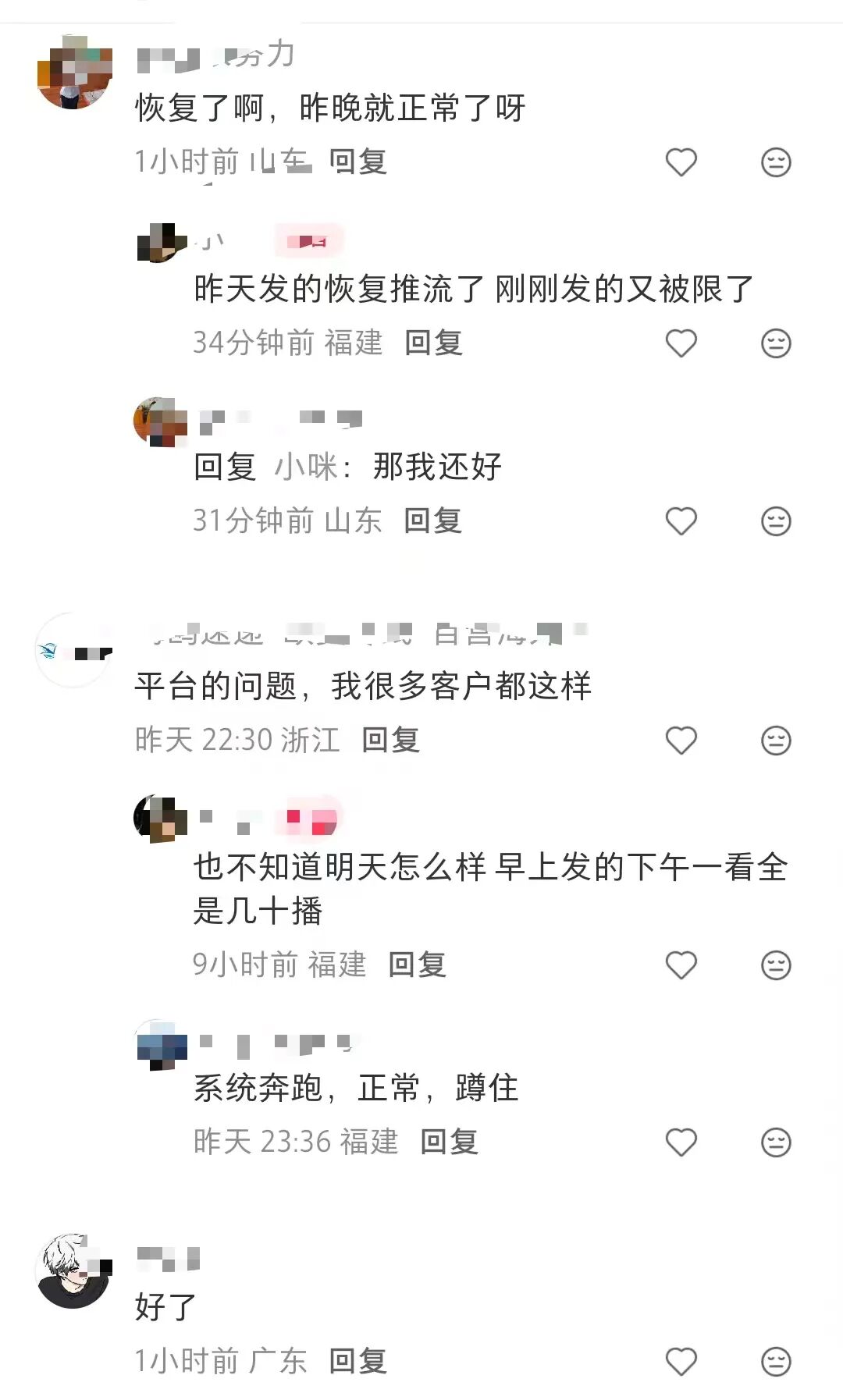843x1400 pixels.
Task: Like the comment "好了"
Action: click(x=681, y=1362)
